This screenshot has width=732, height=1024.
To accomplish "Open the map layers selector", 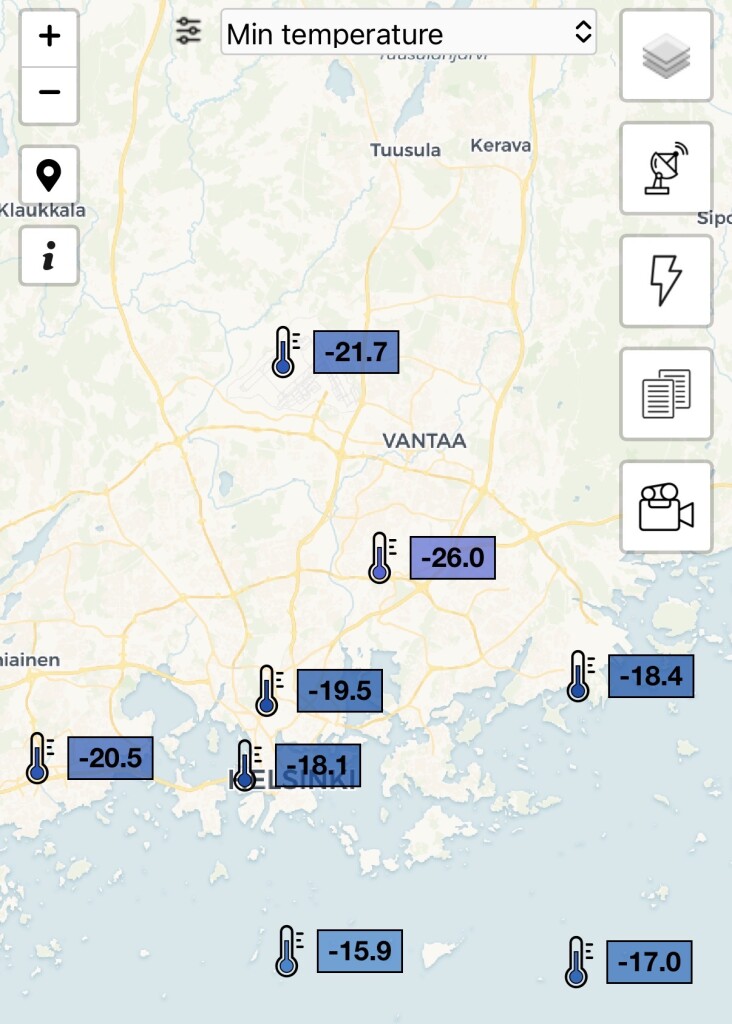I will click(x=665, y=56).
